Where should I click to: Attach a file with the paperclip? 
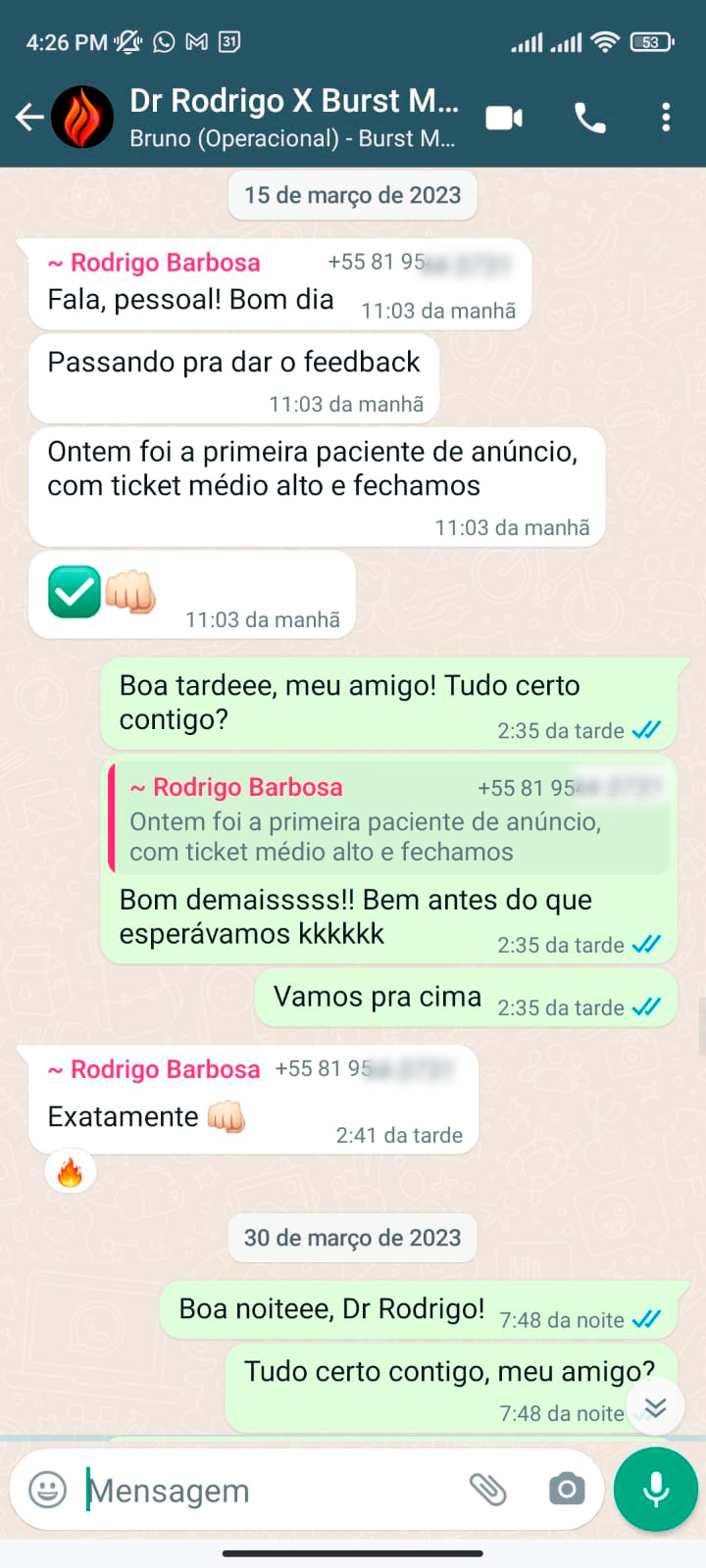(x=487, y=1490)
